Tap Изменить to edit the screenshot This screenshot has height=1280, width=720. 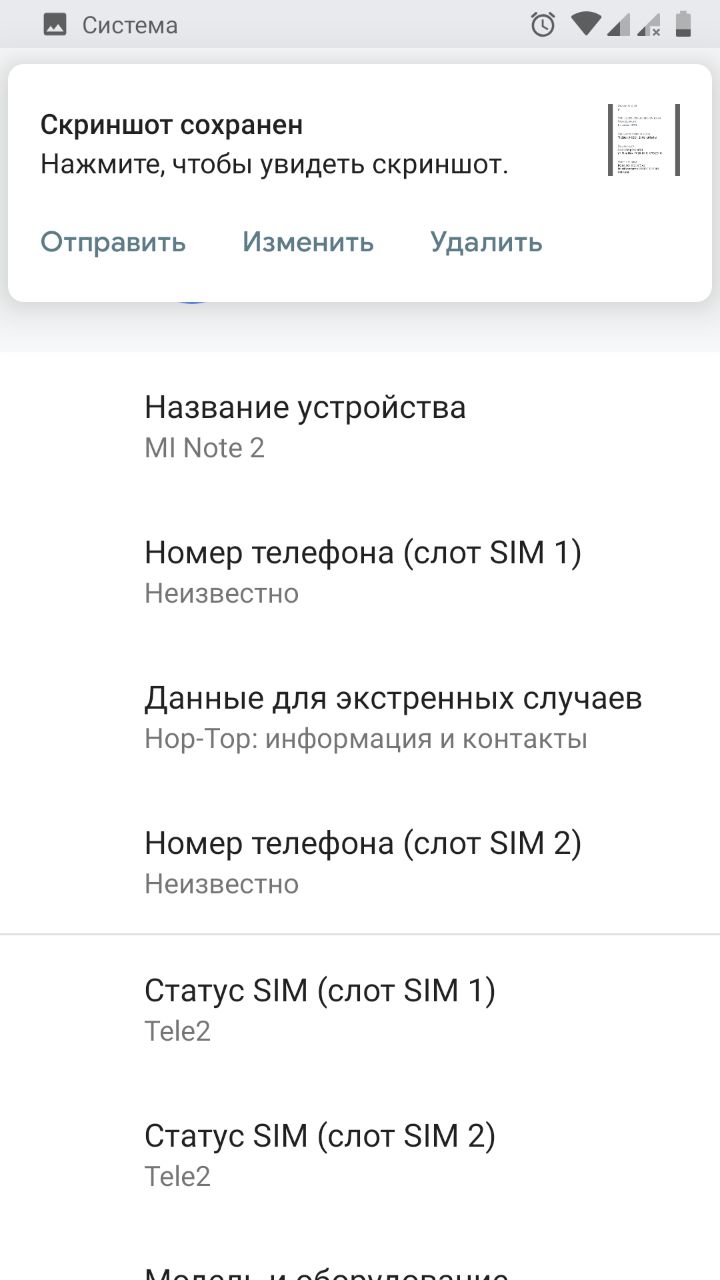tap(308, 242)
